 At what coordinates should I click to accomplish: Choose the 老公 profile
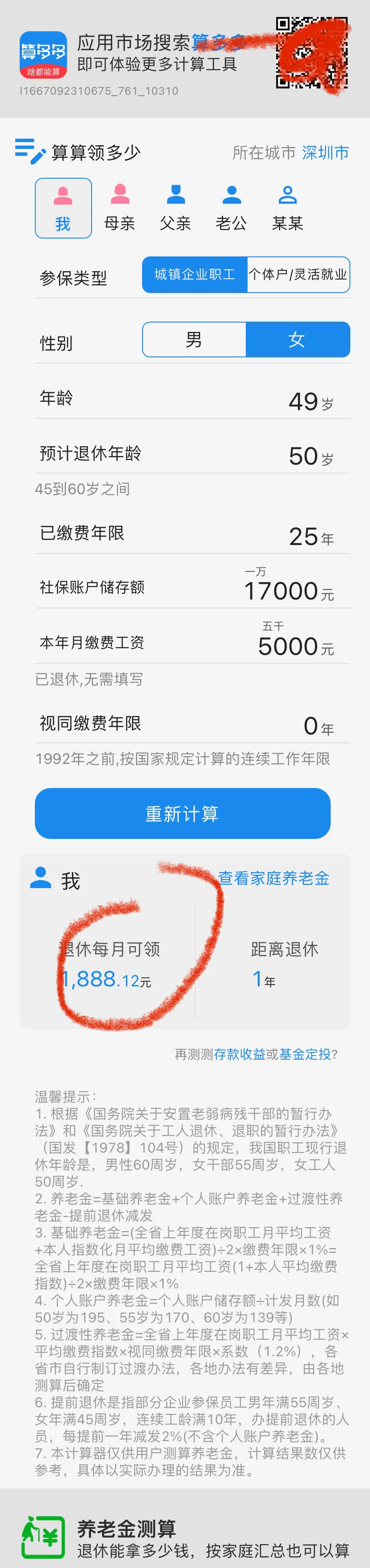click(231, 208)
